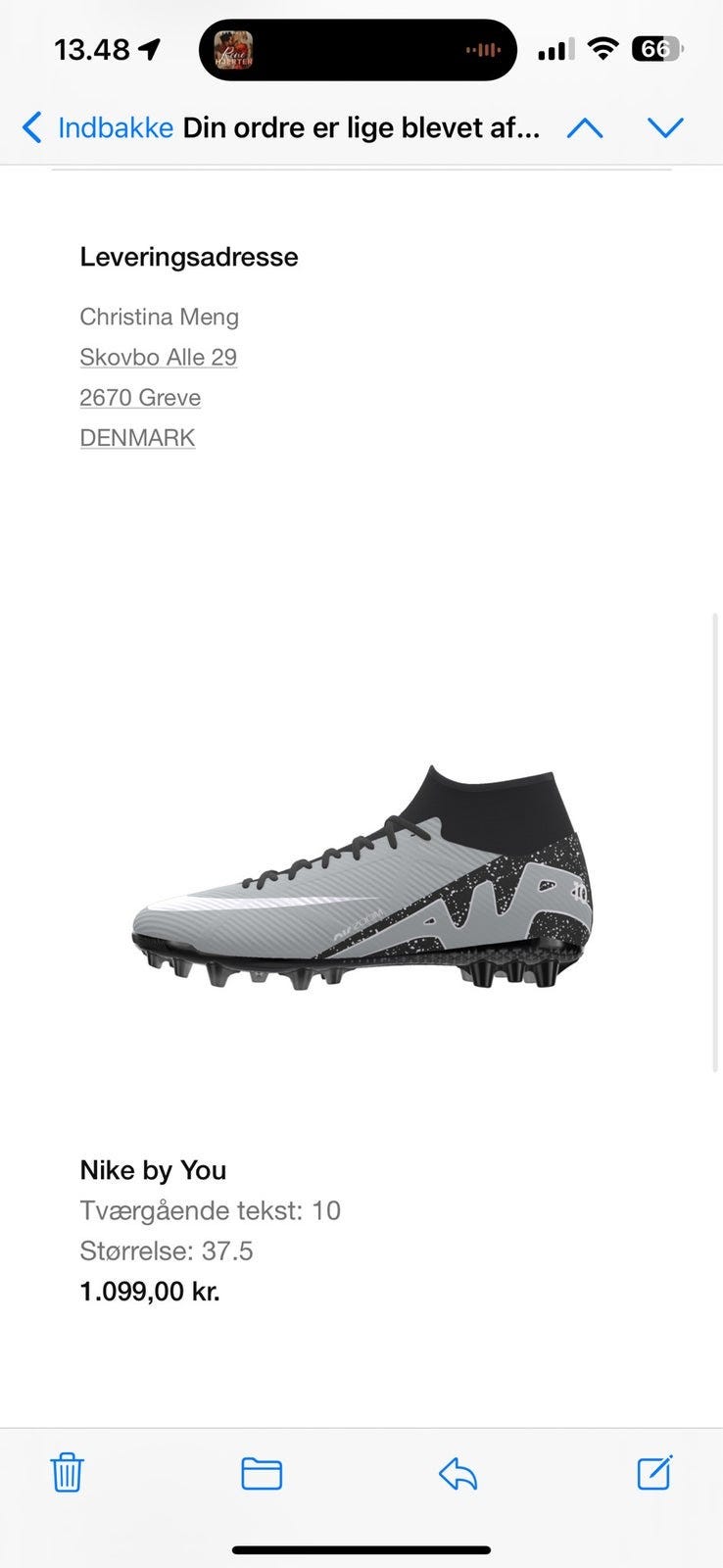Show the previous email with up arrow

585,127
